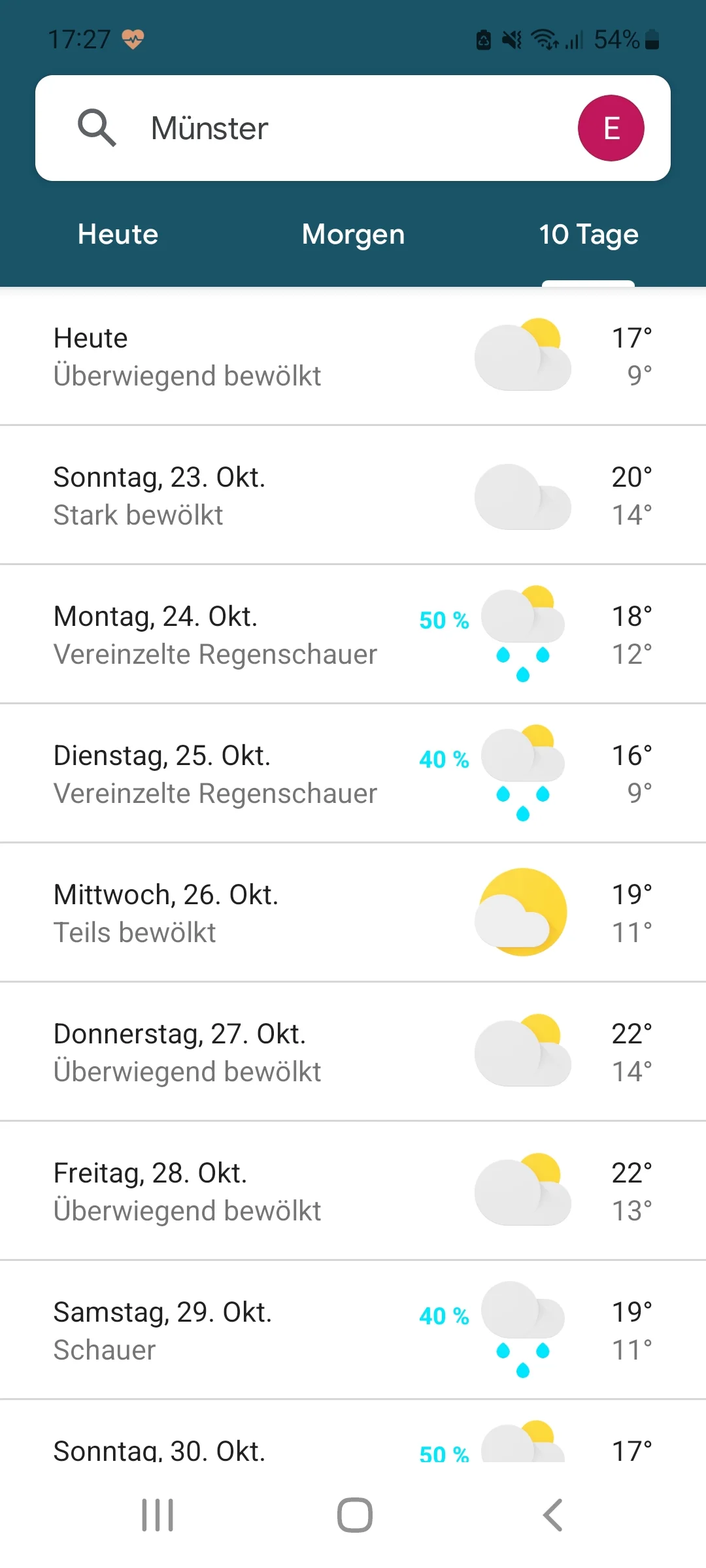Open forecast for Montag, 24. Okt.

[353, 635]
